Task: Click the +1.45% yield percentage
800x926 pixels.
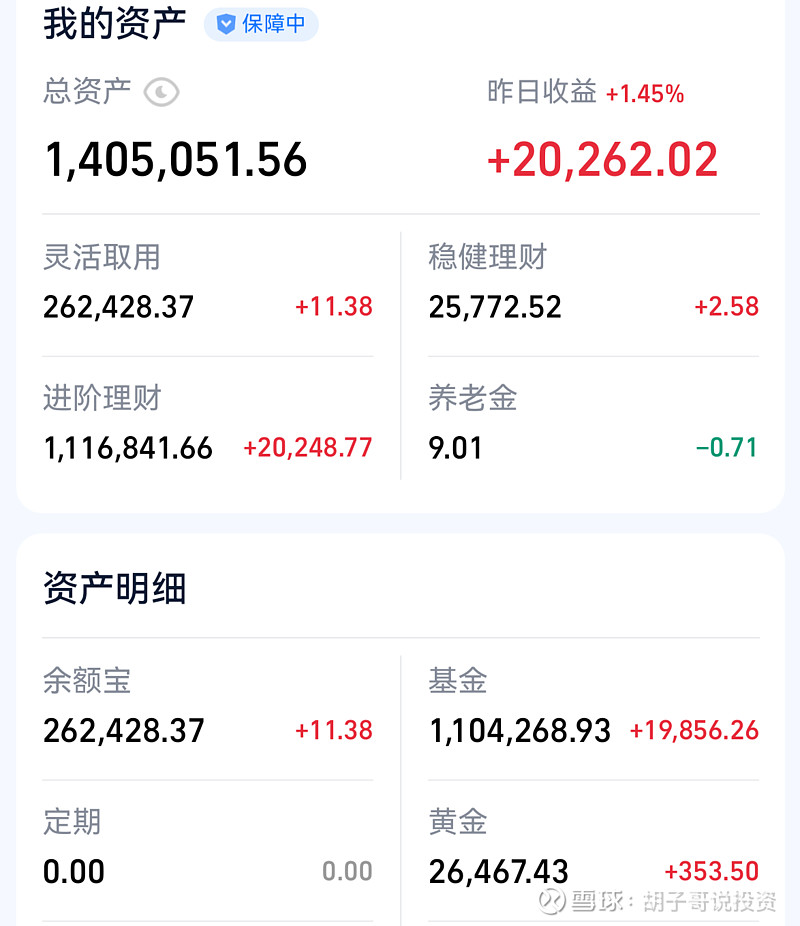Action: [645, 92]
